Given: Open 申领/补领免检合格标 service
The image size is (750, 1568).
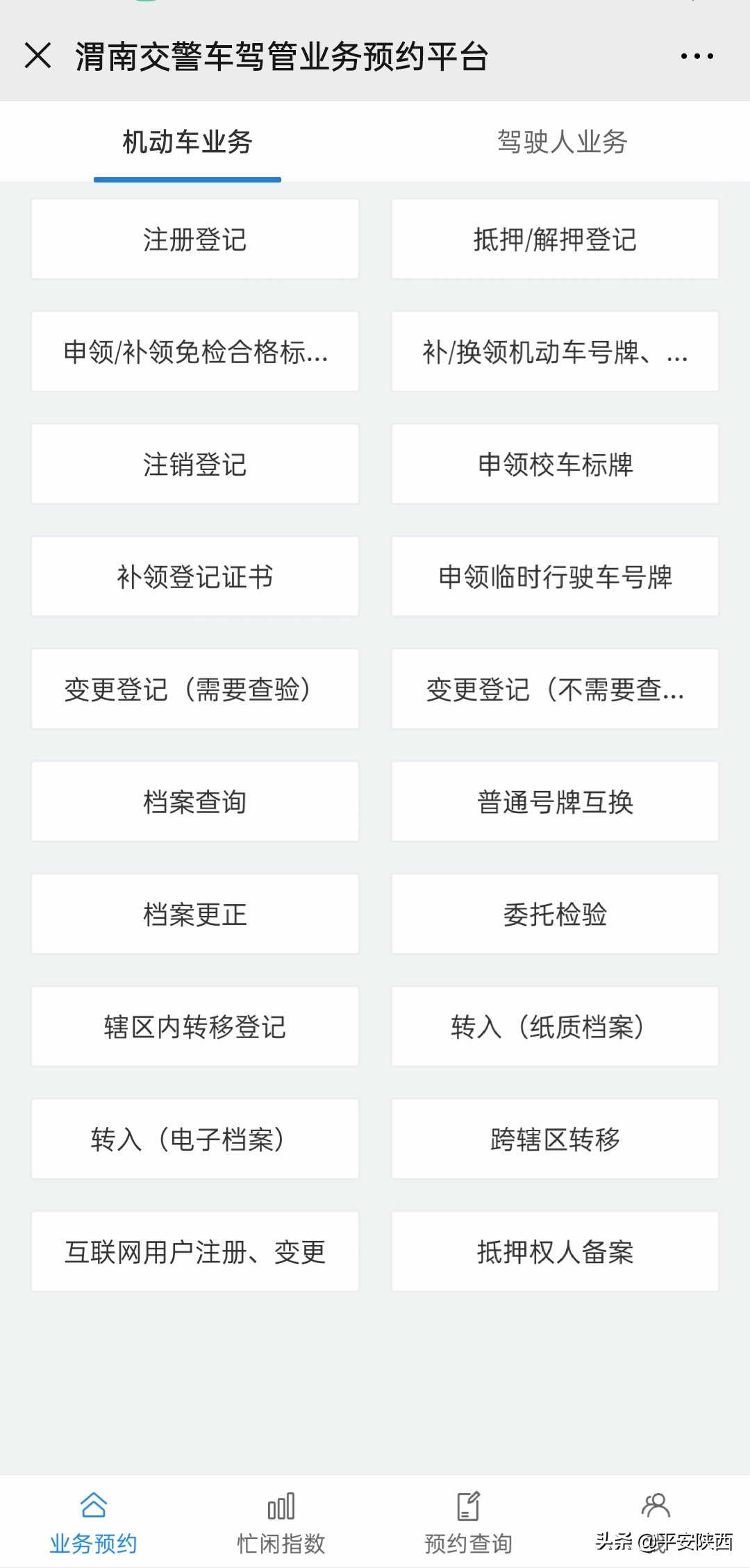Looking at the screenshot, I should click(x=194, y=351).
